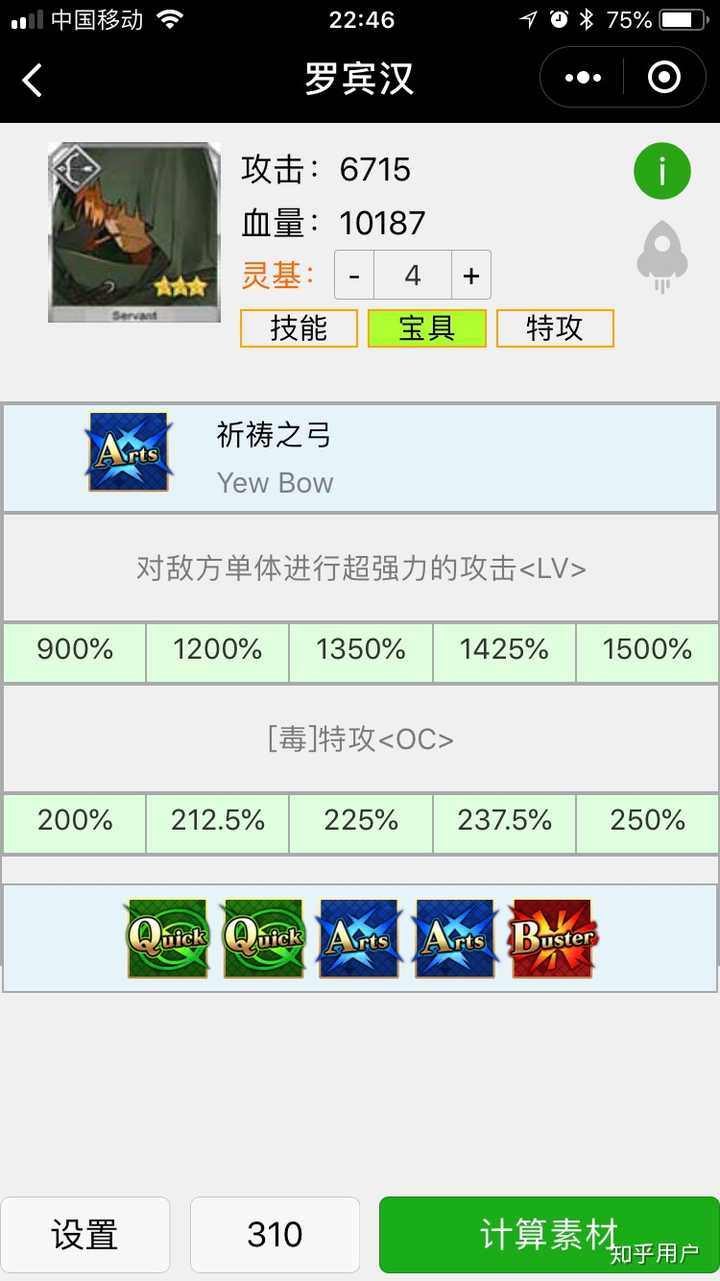Image resolution: width=720 pixels, height=1281 pixels.
Task: Select the Buster command card icon
Action: tap(552, 937)
